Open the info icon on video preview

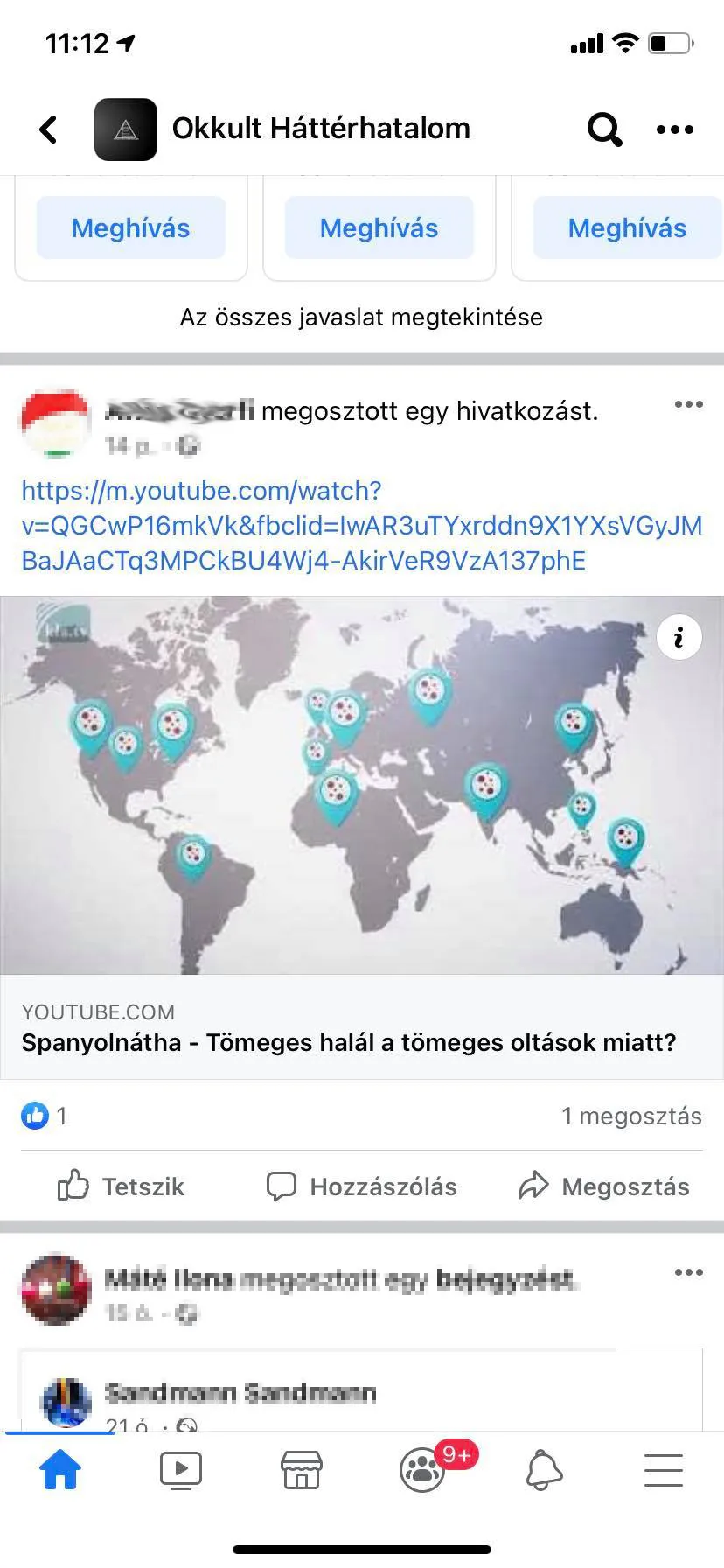click(679, 637)
